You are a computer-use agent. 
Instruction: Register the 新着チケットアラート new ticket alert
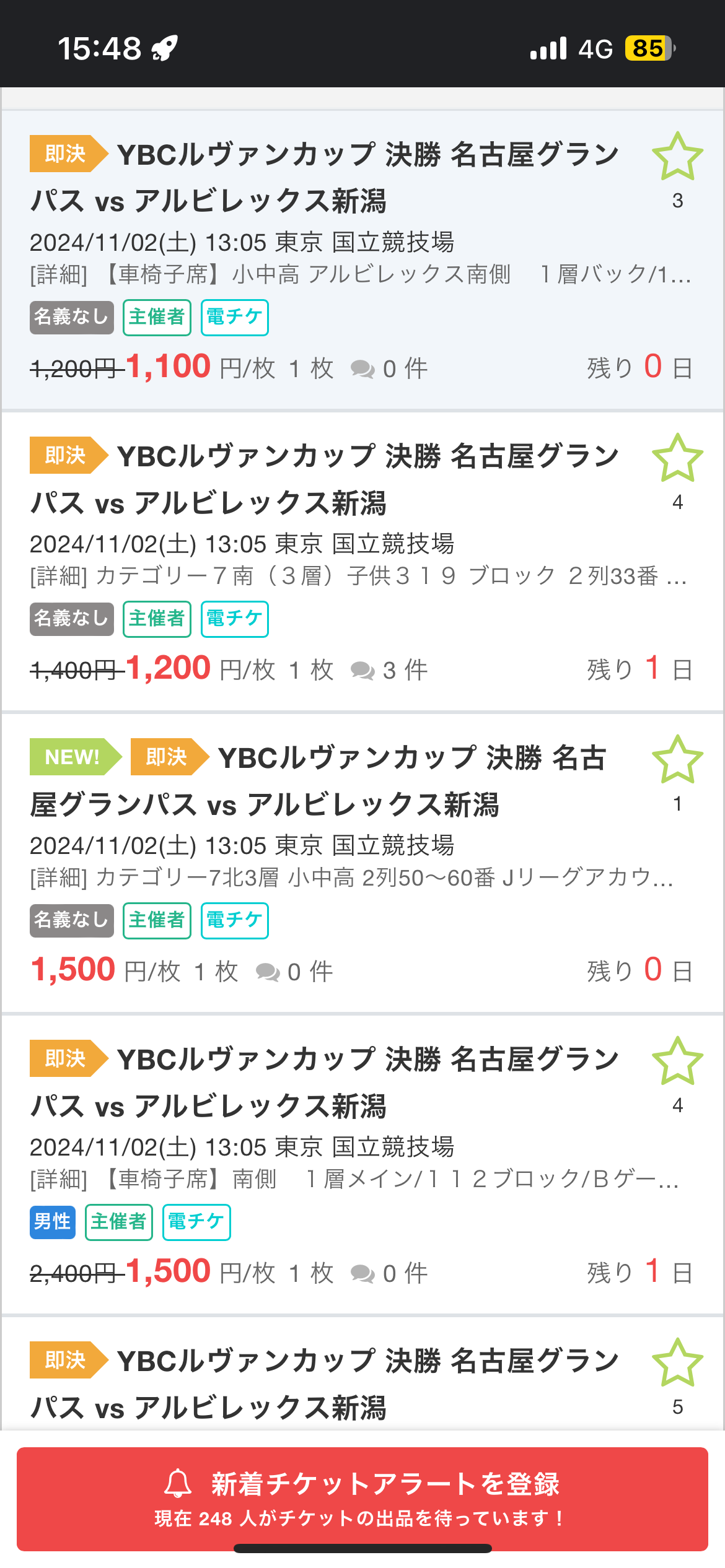pos(362,1499)
